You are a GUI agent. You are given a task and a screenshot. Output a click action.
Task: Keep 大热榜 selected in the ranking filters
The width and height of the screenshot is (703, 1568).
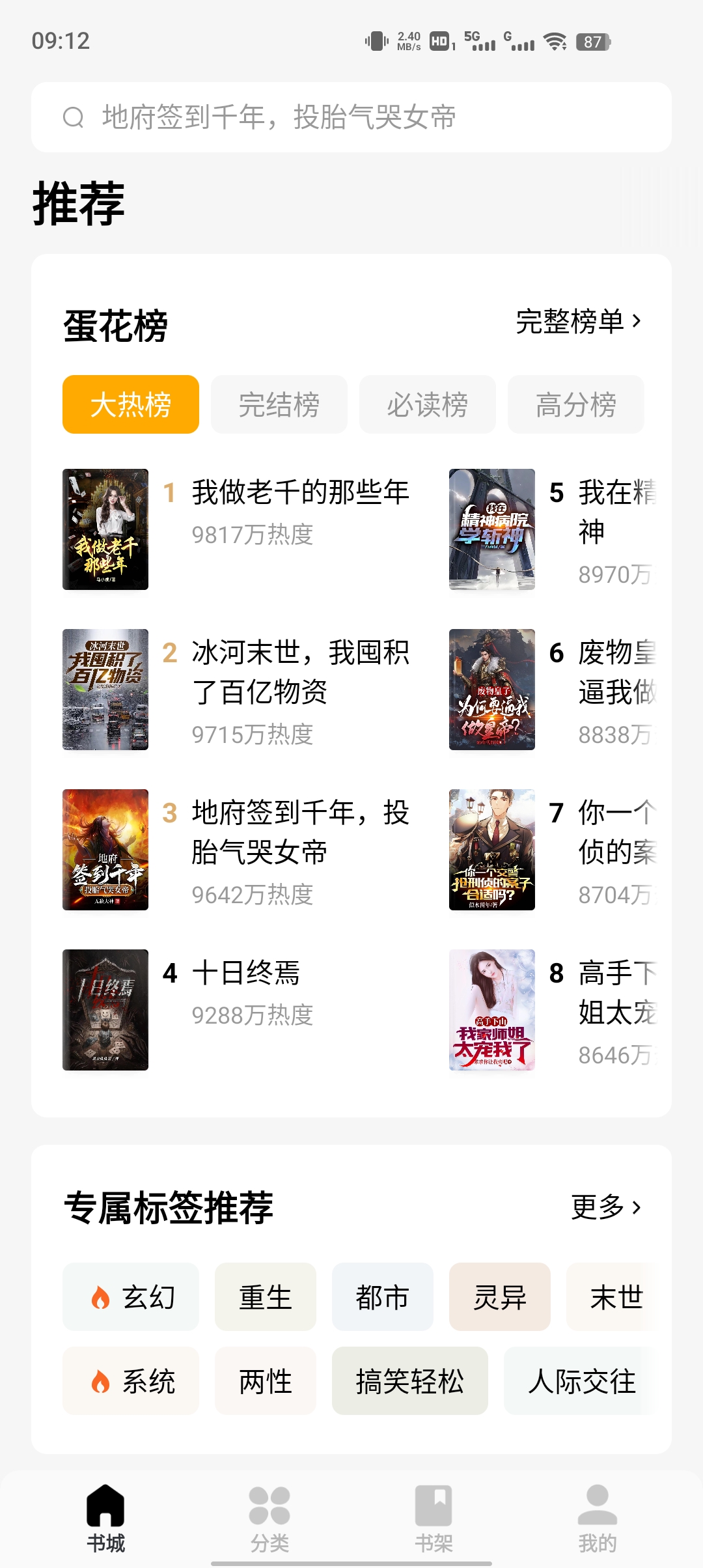pos(130,404)
